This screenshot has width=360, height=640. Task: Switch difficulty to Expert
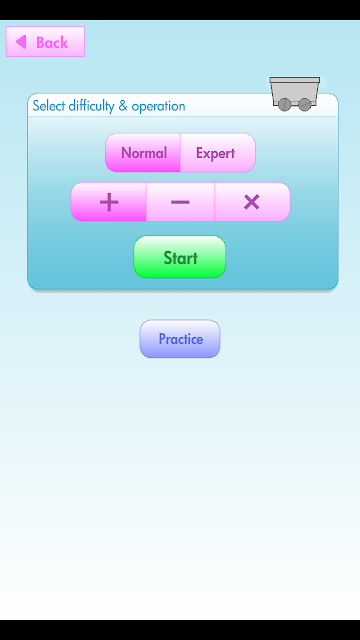(218, 153)
